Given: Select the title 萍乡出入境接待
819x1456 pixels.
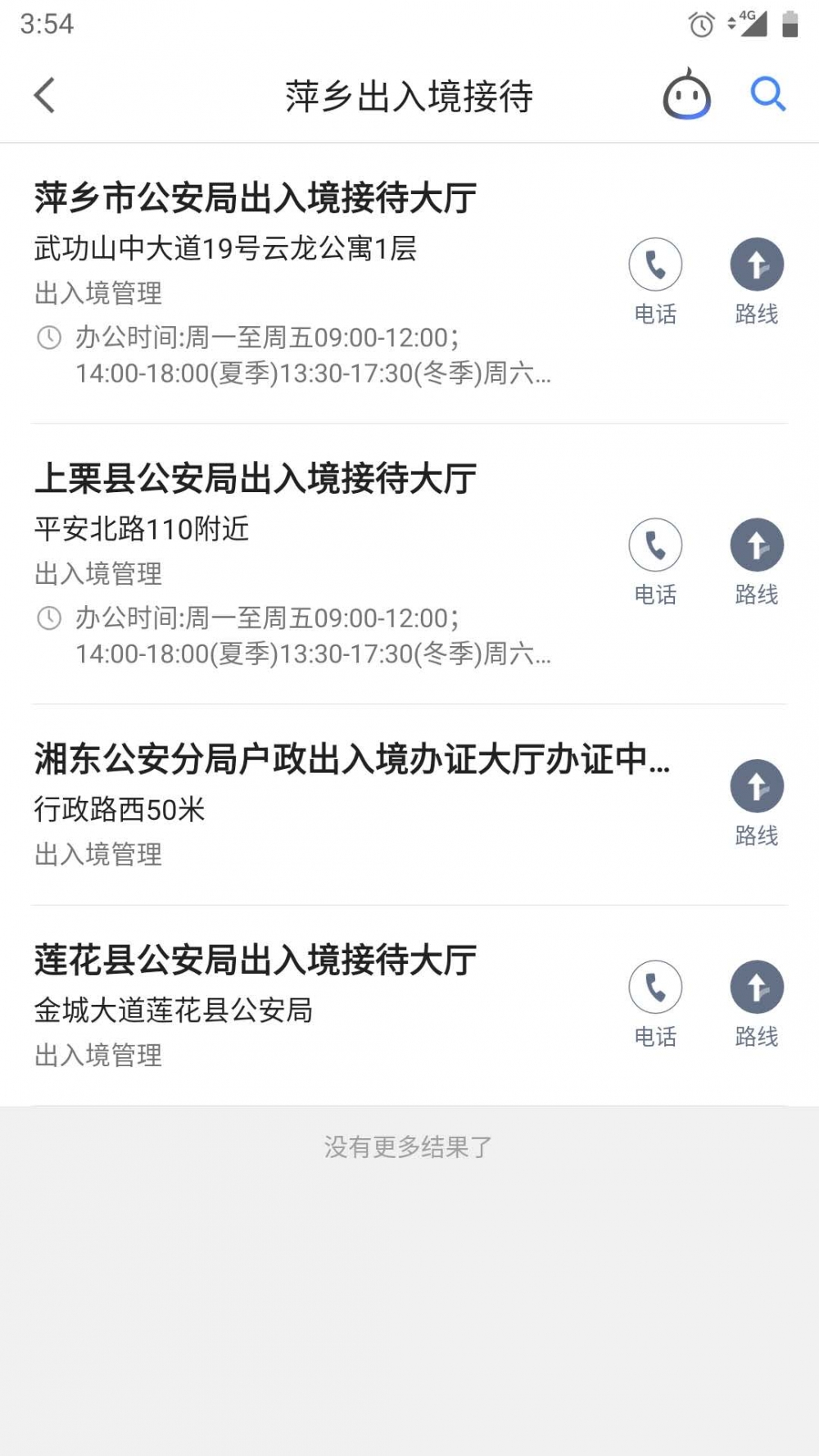Looking at the screenshot, I should point(407,95).
